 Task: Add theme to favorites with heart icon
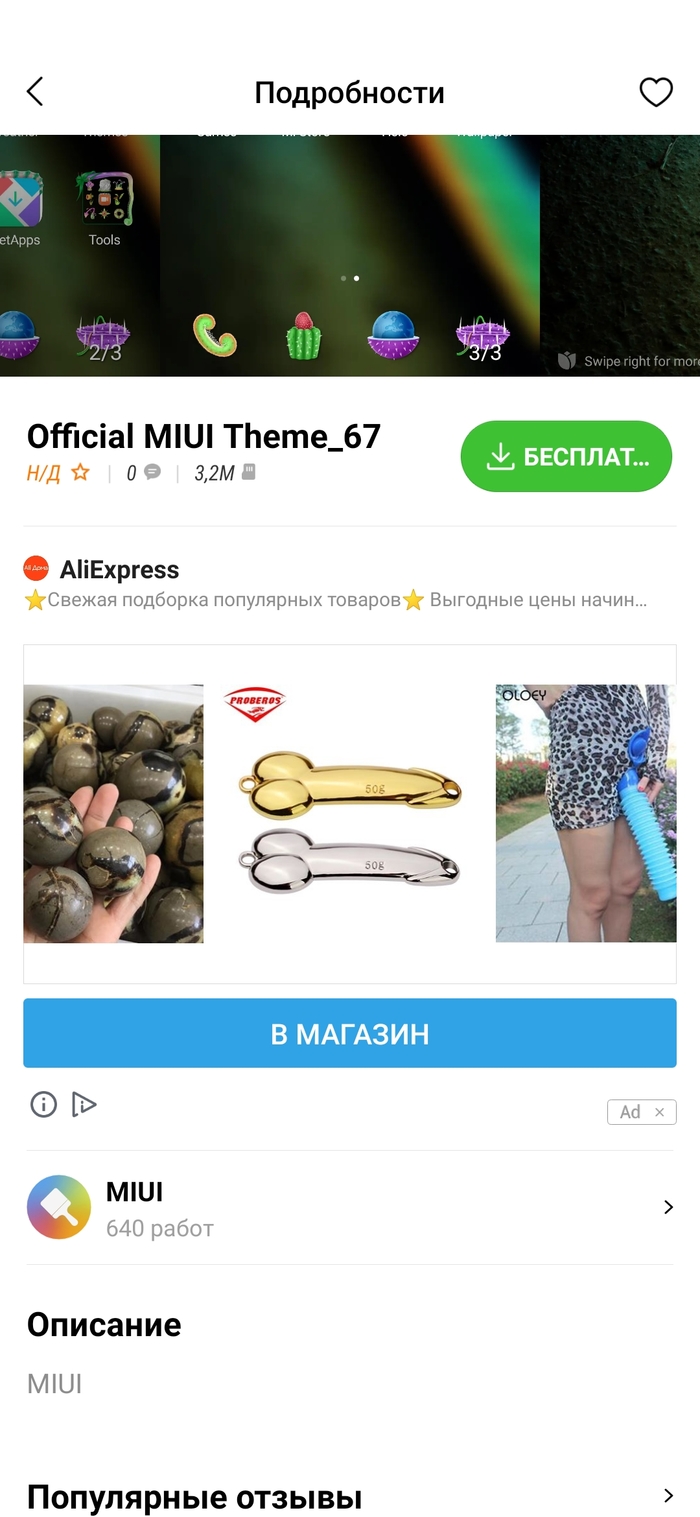click(x=656, y=92)
